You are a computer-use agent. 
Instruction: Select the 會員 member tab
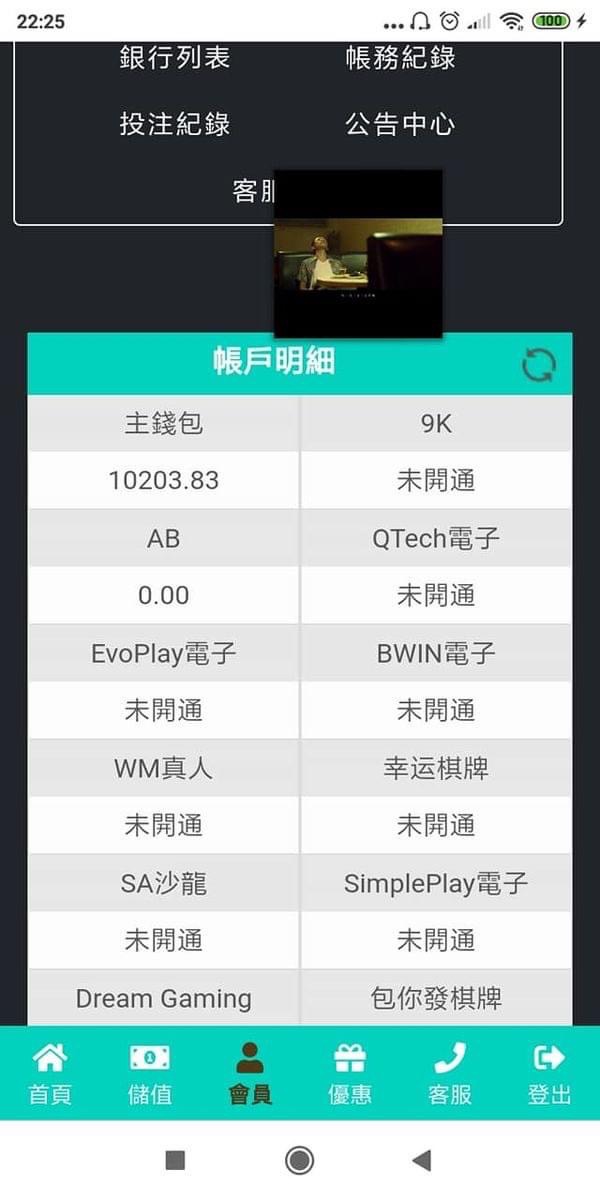[x=250, y=1074]
